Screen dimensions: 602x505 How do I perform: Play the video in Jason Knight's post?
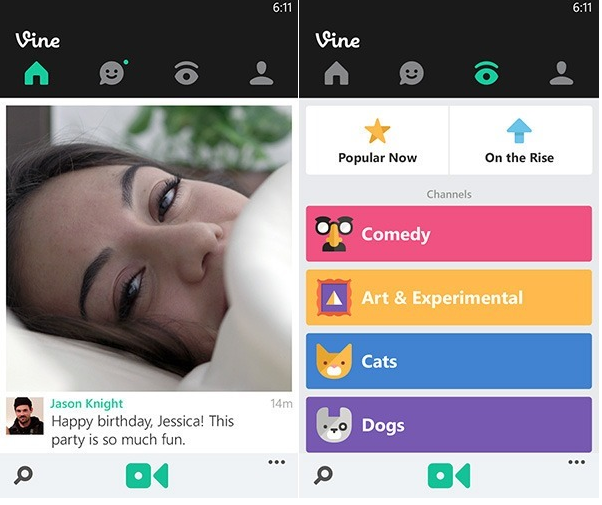point(149,248)
